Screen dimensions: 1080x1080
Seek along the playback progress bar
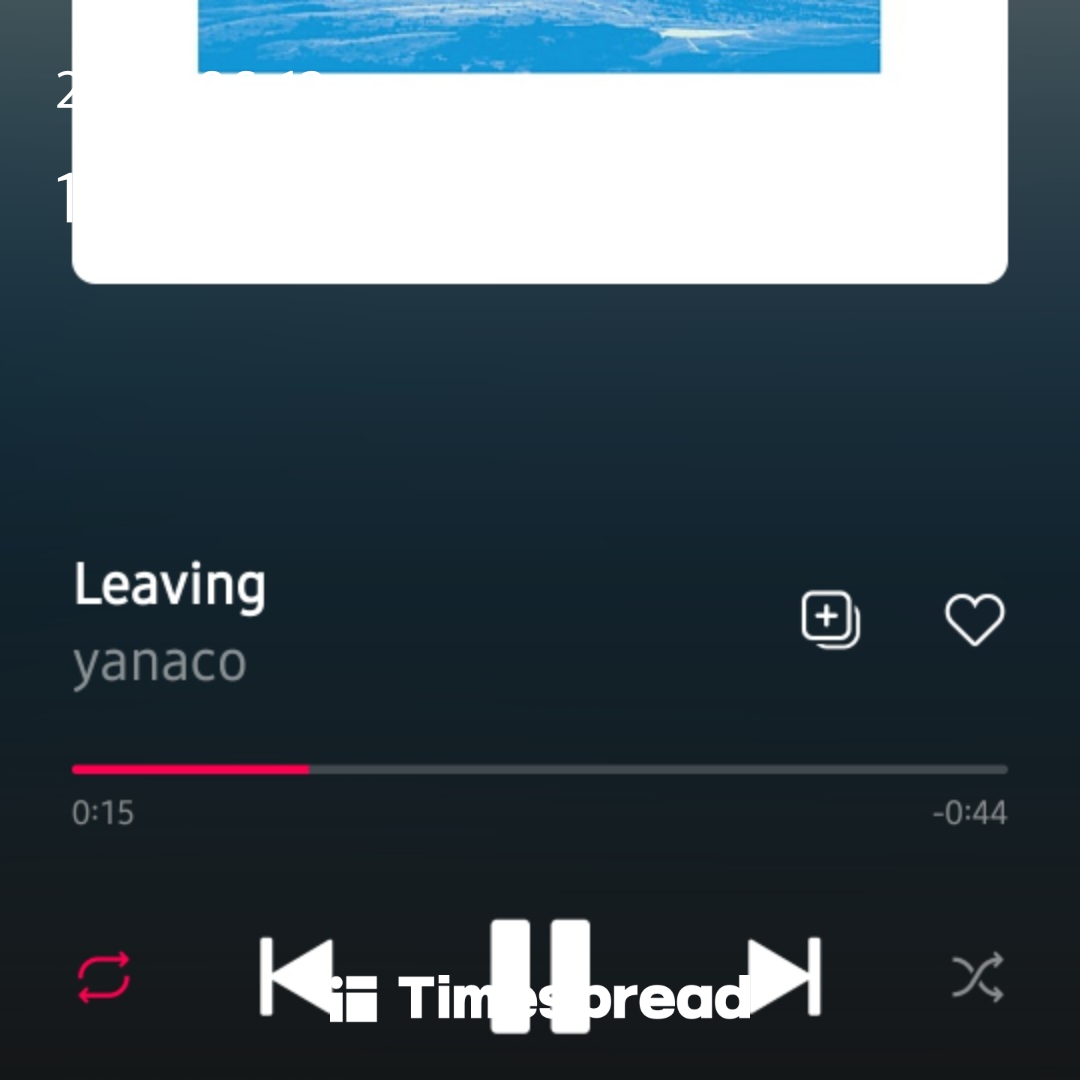[540, 769]
